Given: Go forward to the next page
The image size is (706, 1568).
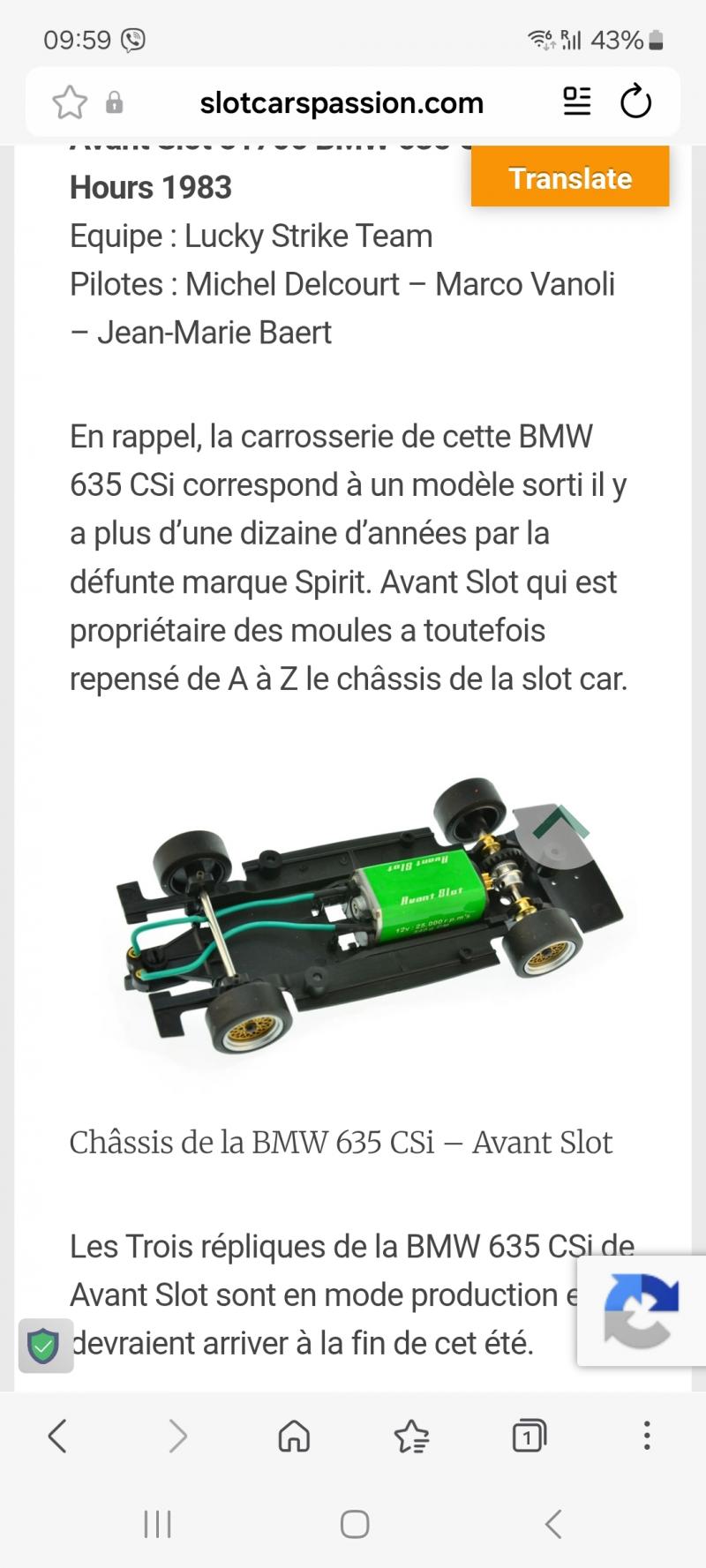Looking at the screenshot, I should coord(177,1436).
